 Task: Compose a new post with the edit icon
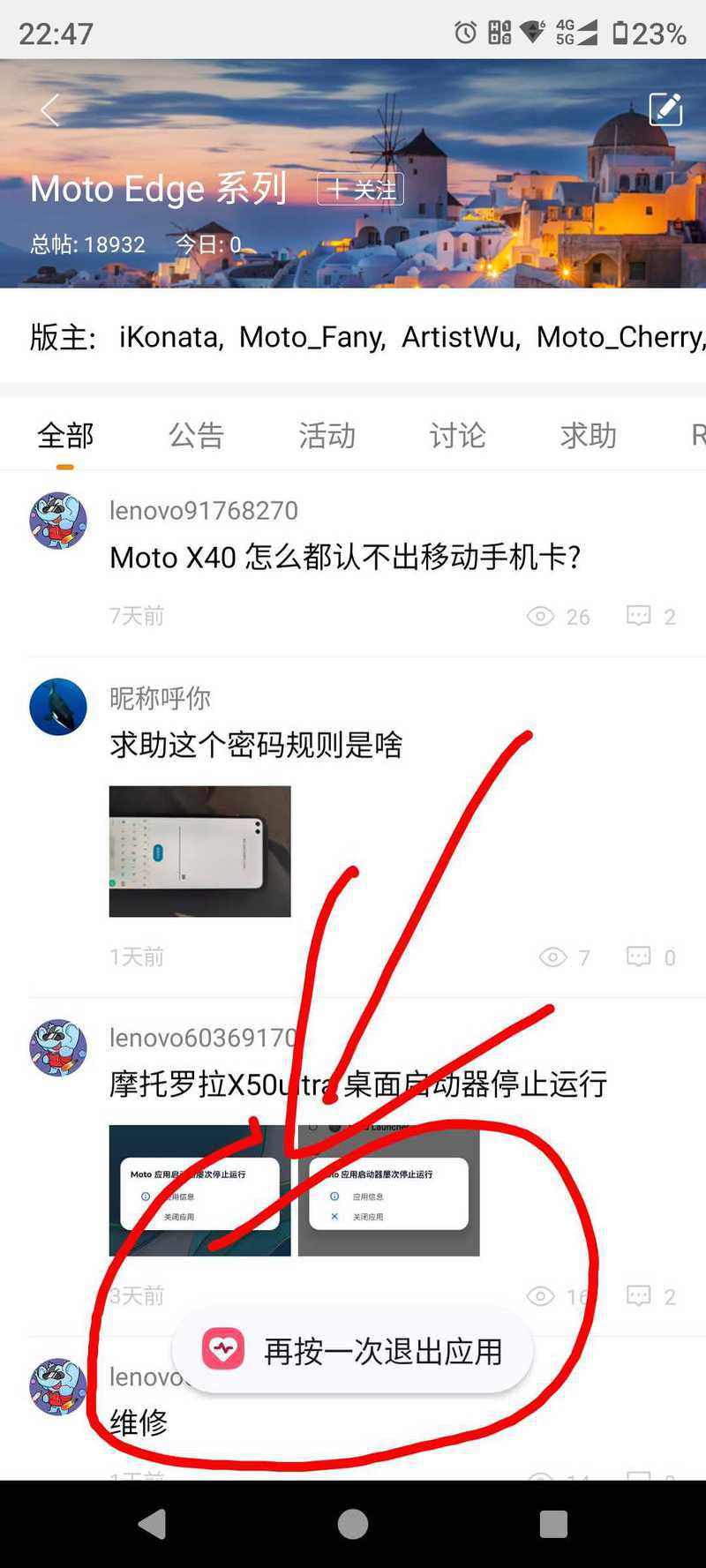tap(665, 109)
